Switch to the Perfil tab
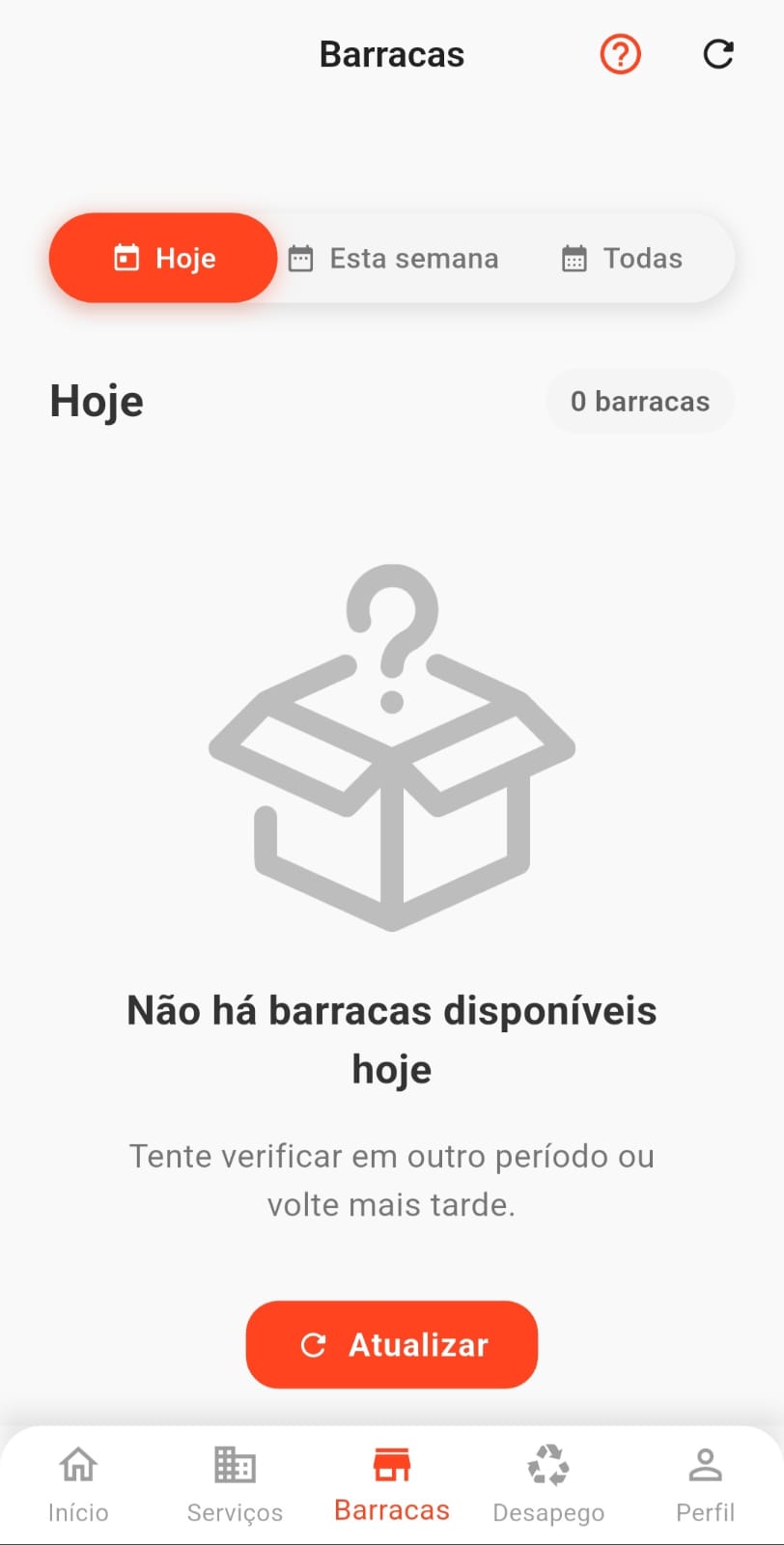 click(705, 1482)
